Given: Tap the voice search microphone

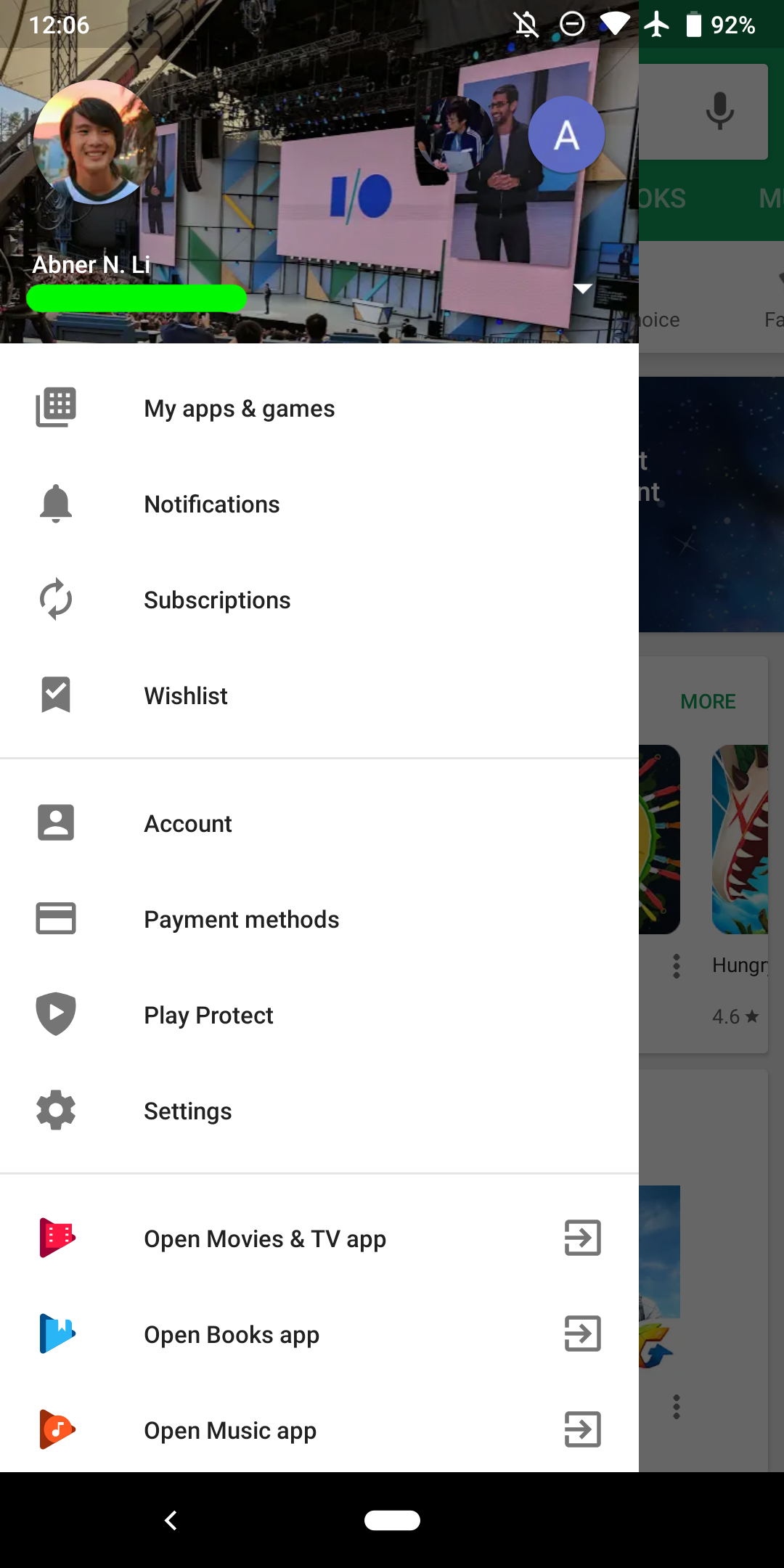Looking at the screenshot, I should (x=719, y=110).
